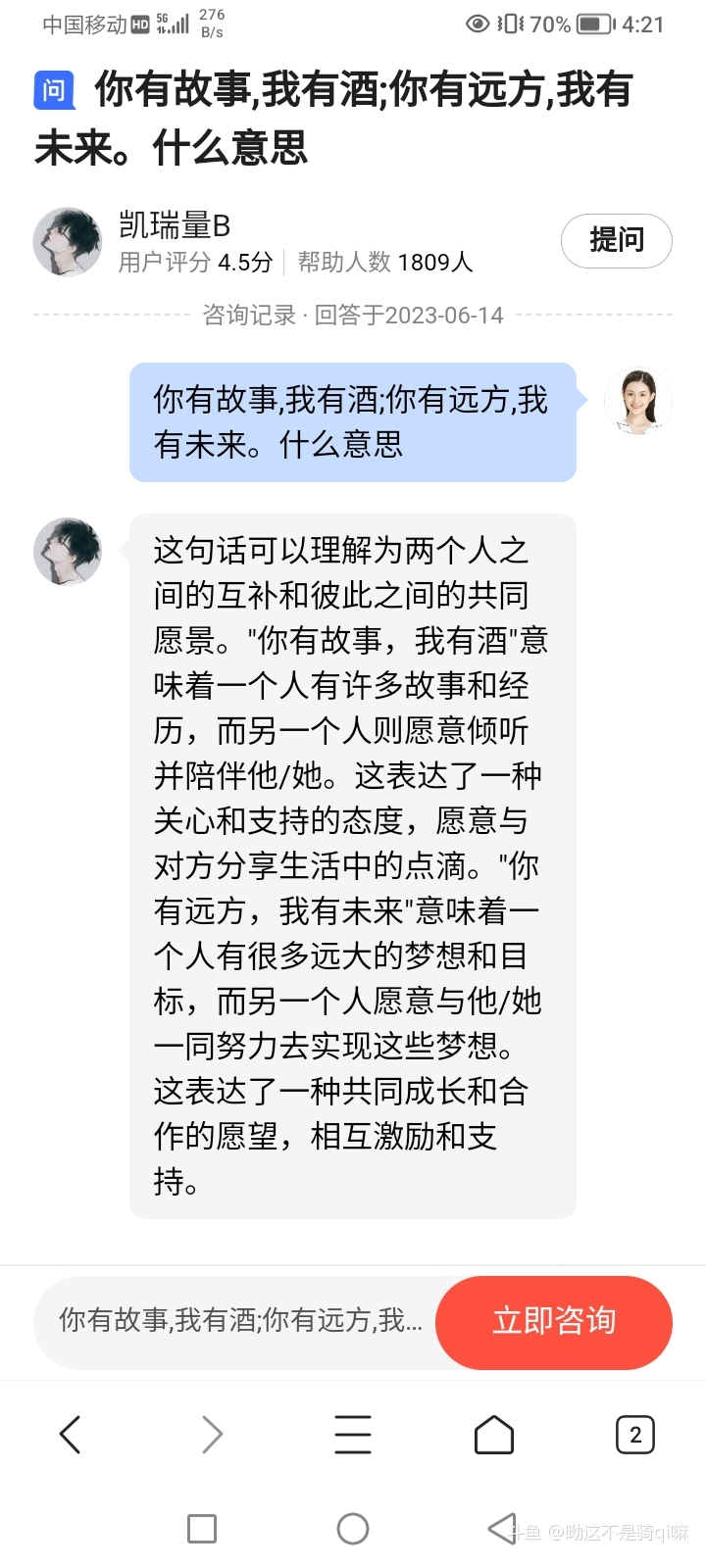Open the tab switcher showing 2 tabs

(635, 1435)
